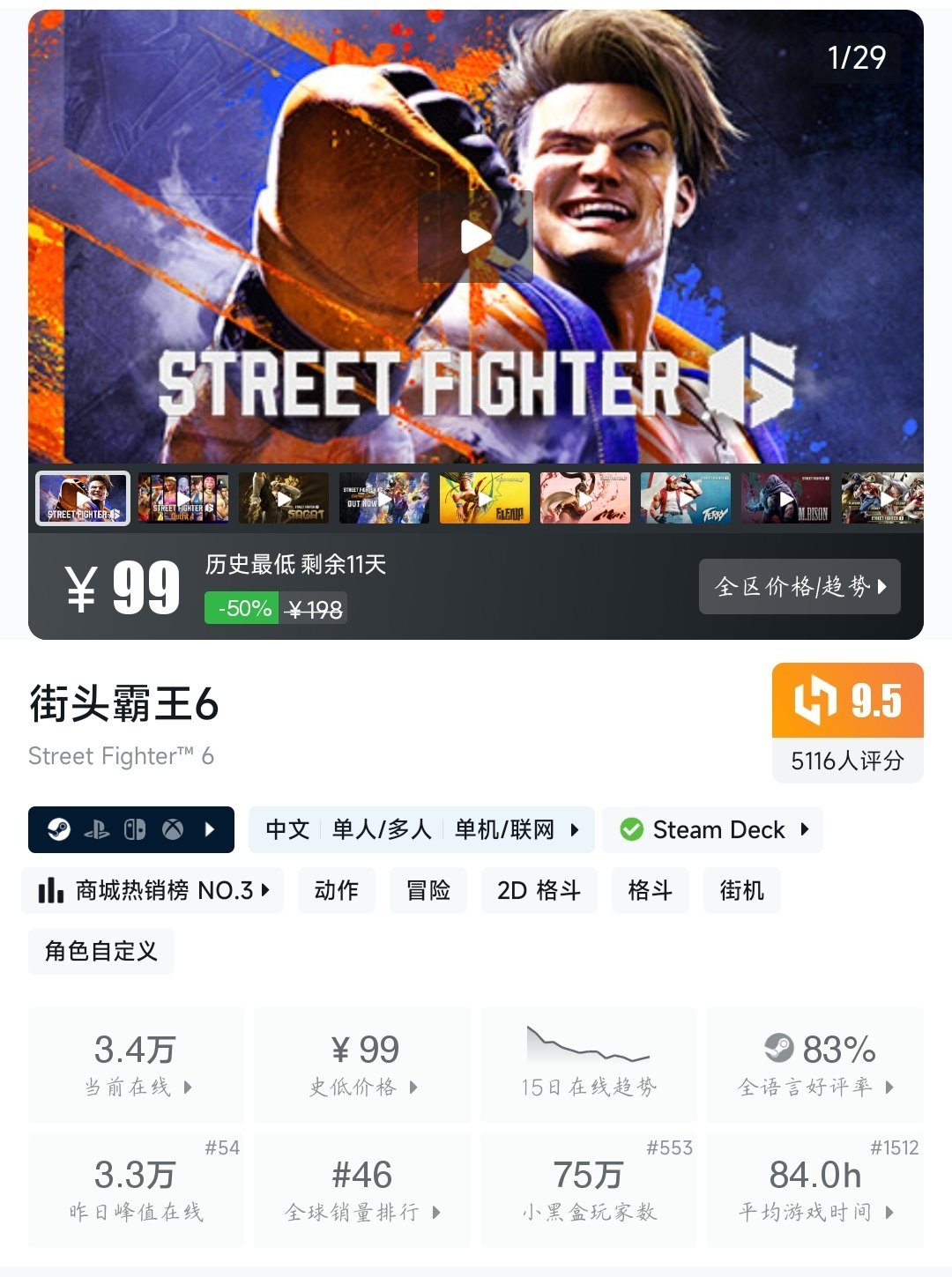Open 全语言好评率 83% details
The height and width of the screenshot is (1277, 952).
pyautogui.click(x=814, y=1065)
